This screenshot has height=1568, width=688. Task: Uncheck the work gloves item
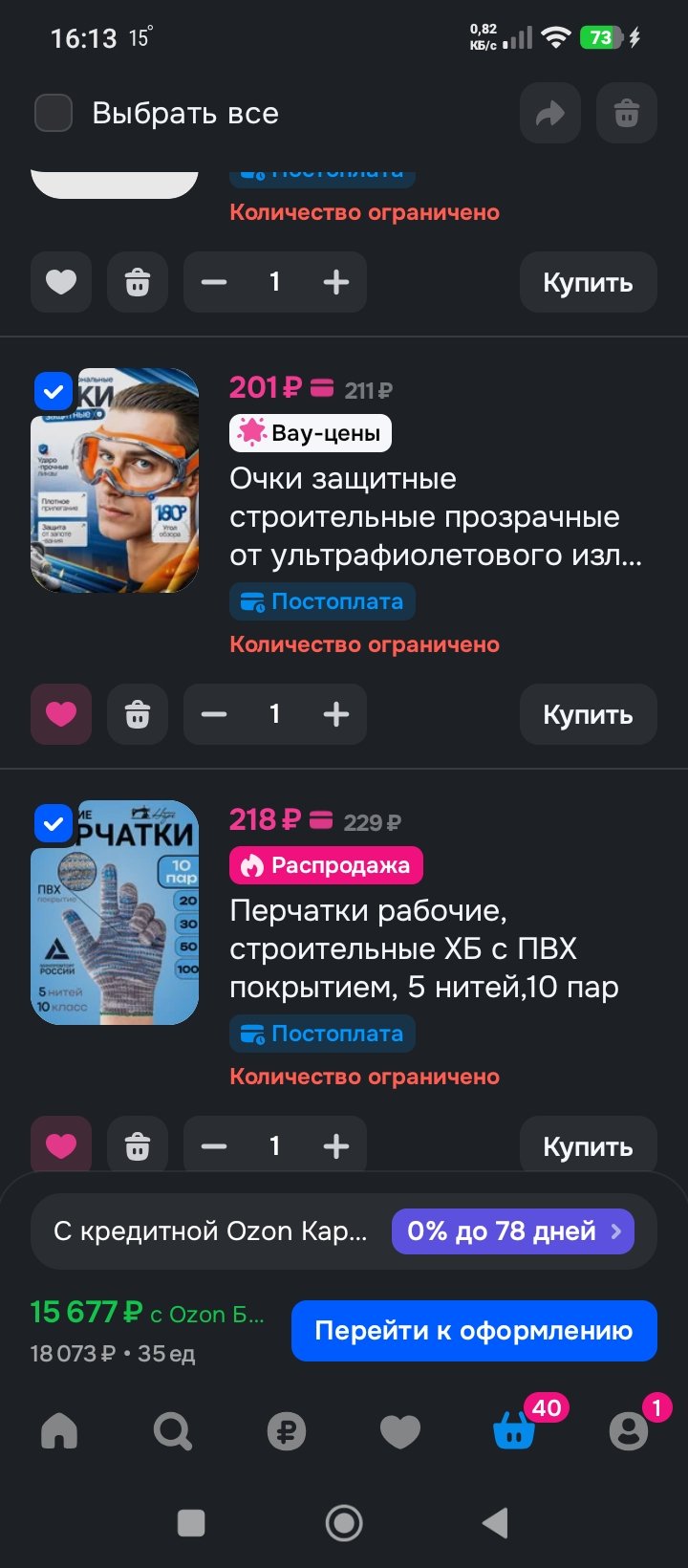(54, 822)
